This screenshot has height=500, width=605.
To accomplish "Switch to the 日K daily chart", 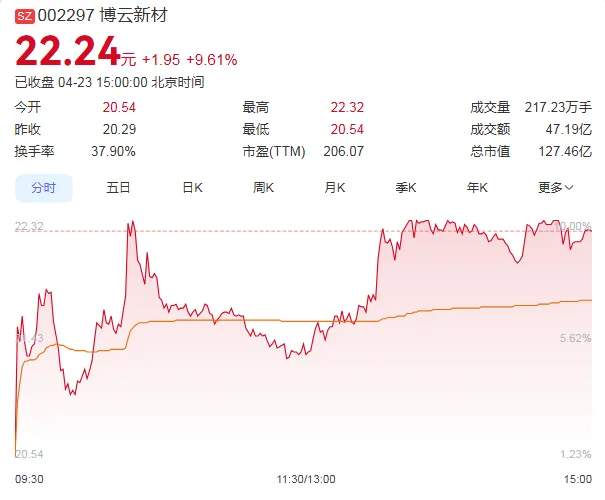I will (x=192, y=187).
